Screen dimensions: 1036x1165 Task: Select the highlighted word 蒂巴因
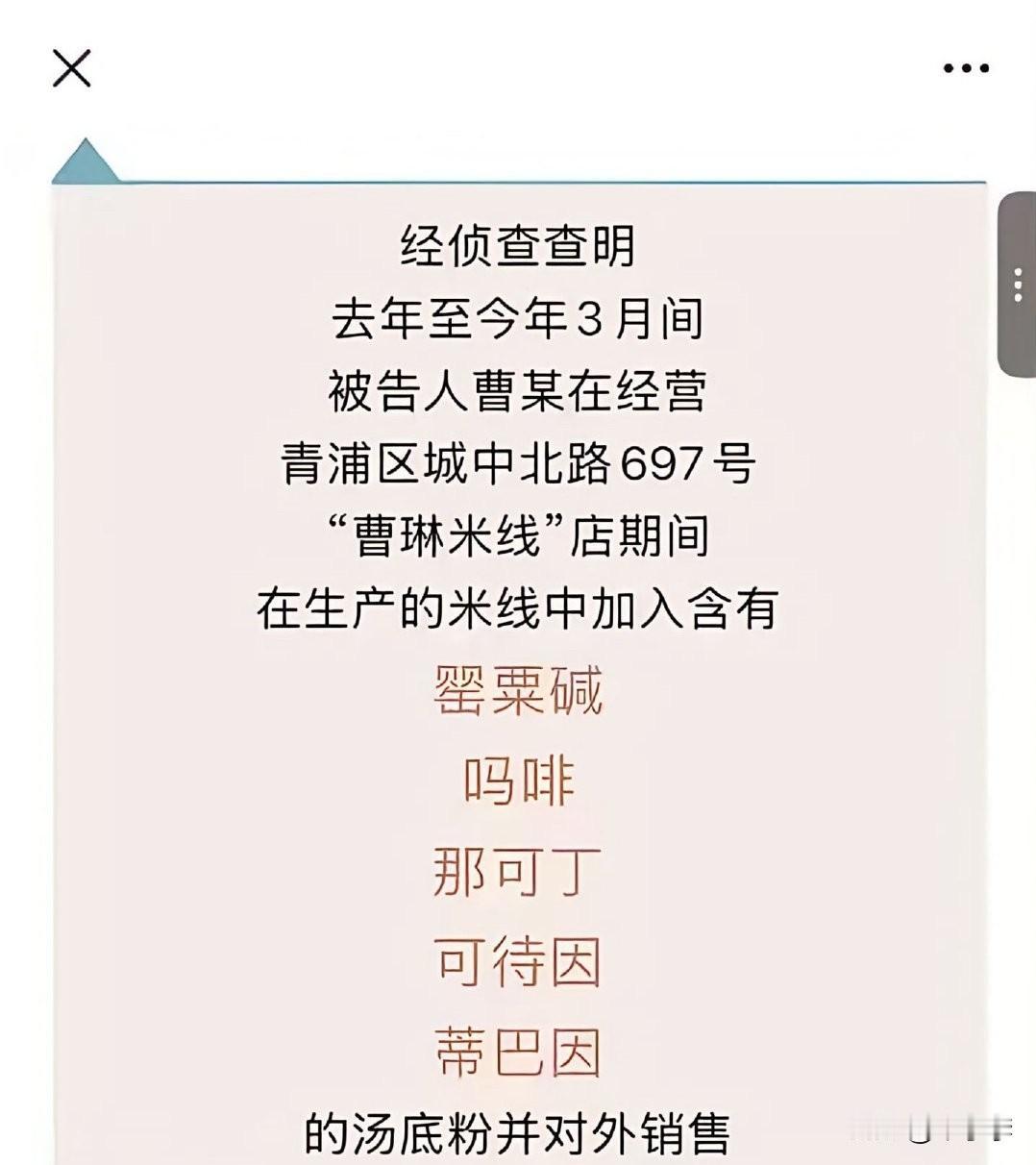click(517, 1054)
